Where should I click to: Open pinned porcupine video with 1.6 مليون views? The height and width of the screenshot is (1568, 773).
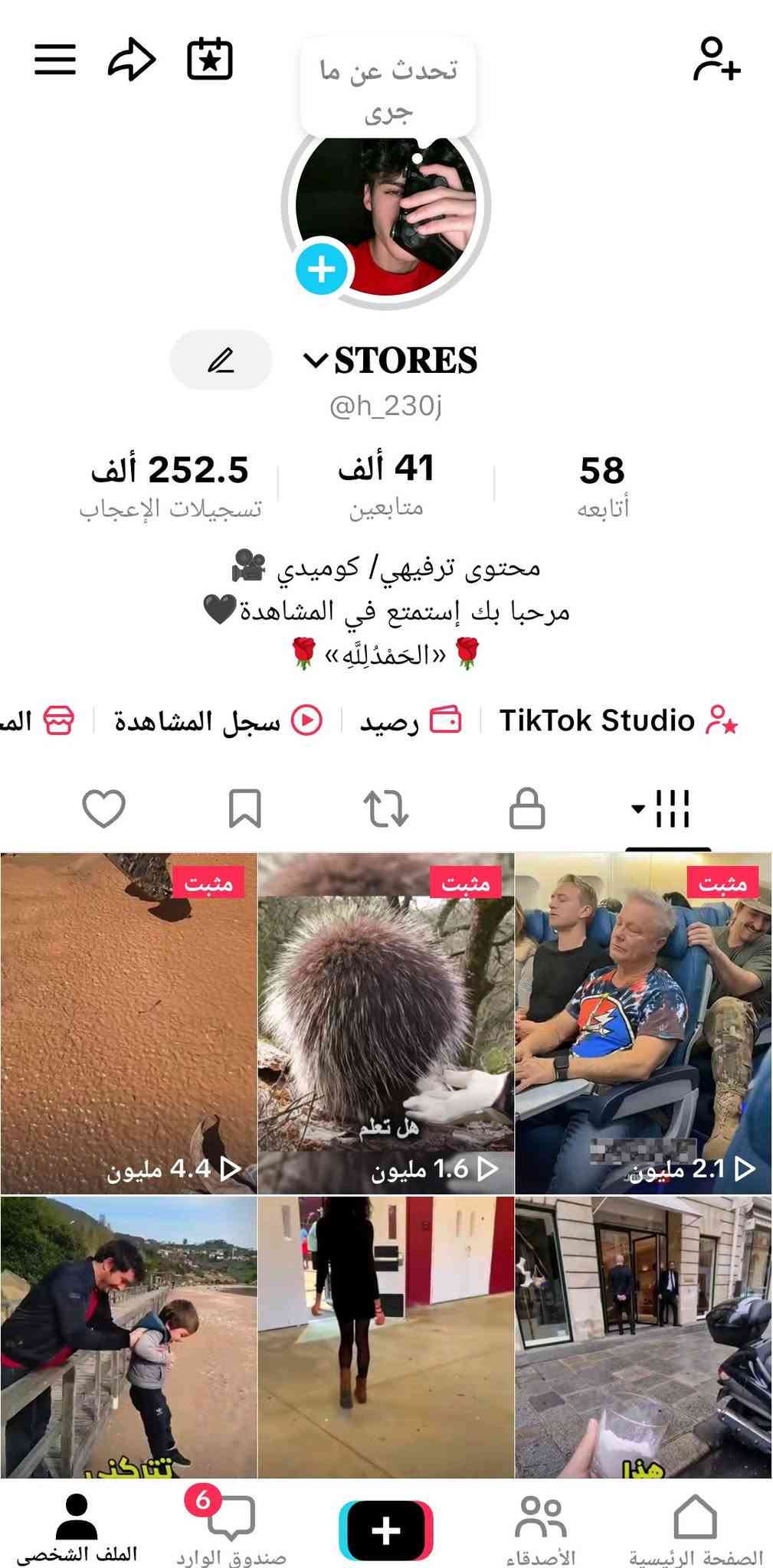[386, 1023]
